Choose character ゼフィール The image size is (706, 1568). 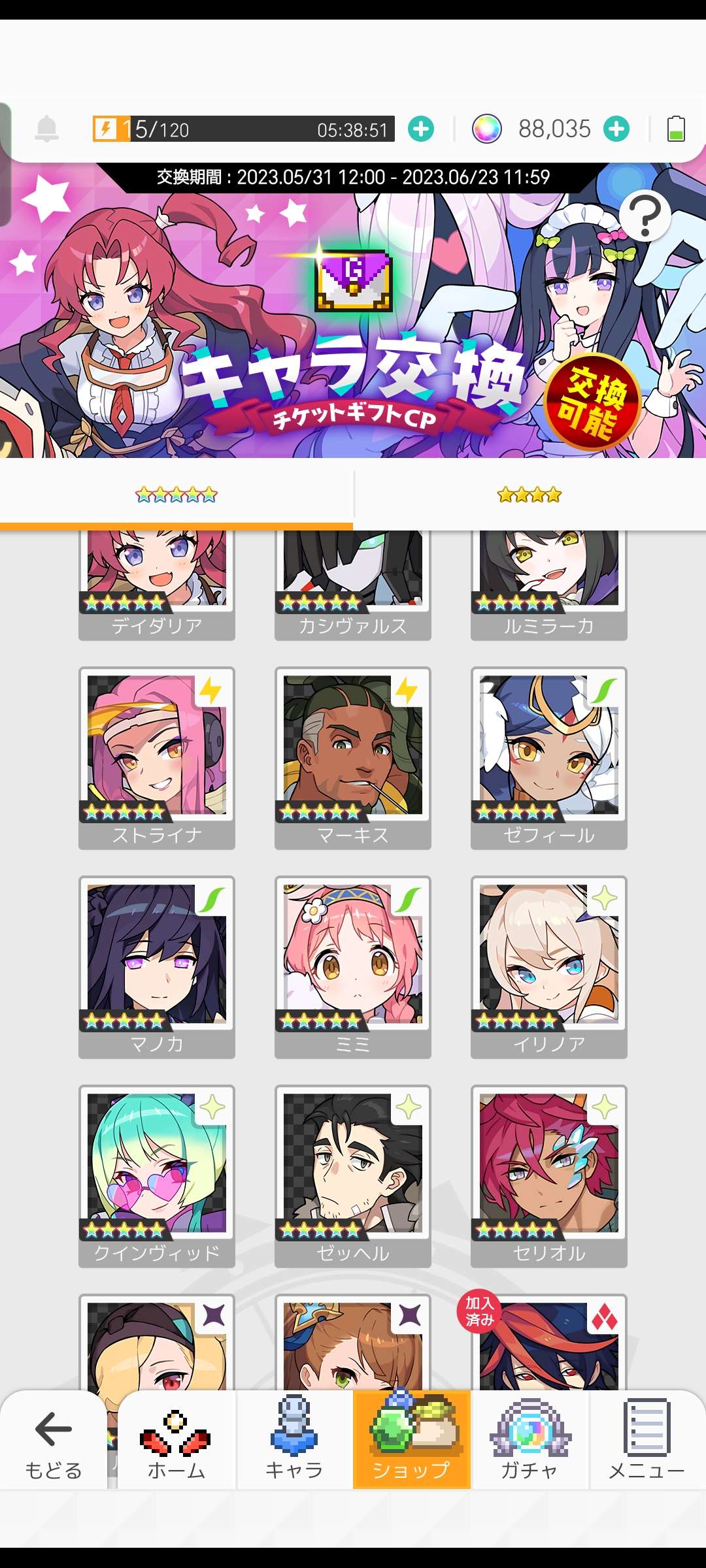(549, 757)
